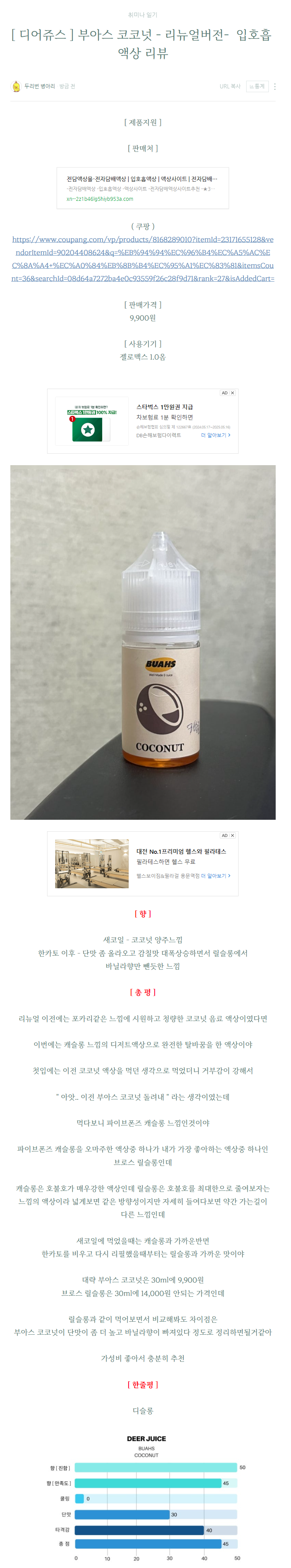View the BUAHS Coconut bottle photo
Screen dimensions: 291x1568
coord(142,642)
